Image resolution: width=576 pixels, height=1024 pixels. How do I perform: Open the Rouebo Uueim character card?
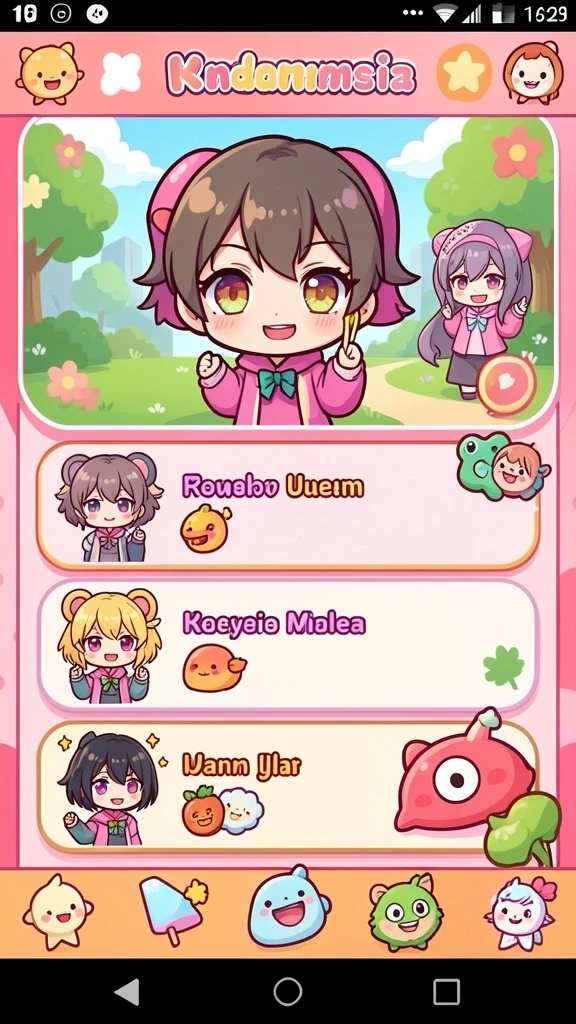pyautogui.click(x=288, y=505)
